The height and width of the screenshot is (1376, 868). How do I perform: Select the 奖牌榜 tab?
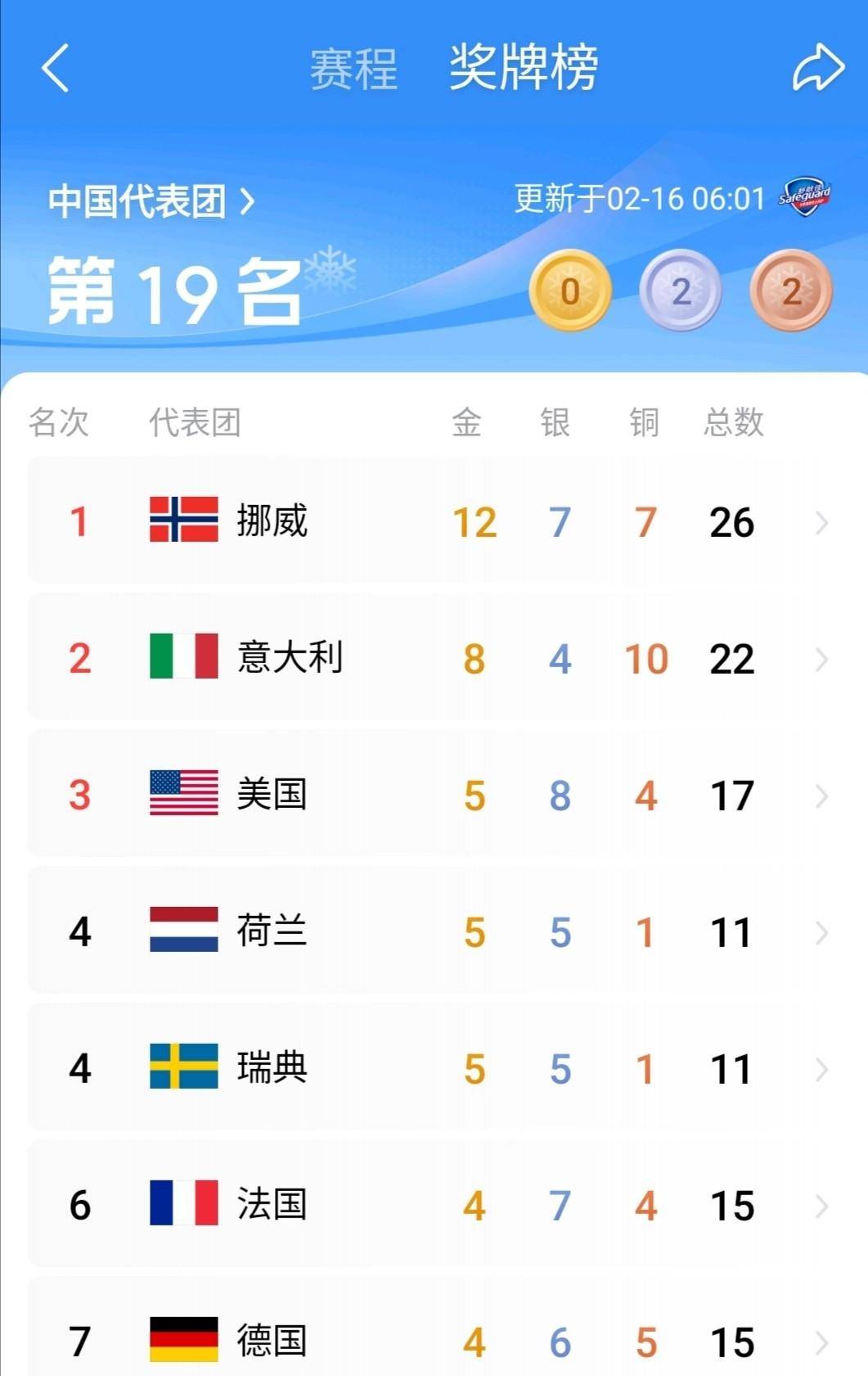point(524,67)
